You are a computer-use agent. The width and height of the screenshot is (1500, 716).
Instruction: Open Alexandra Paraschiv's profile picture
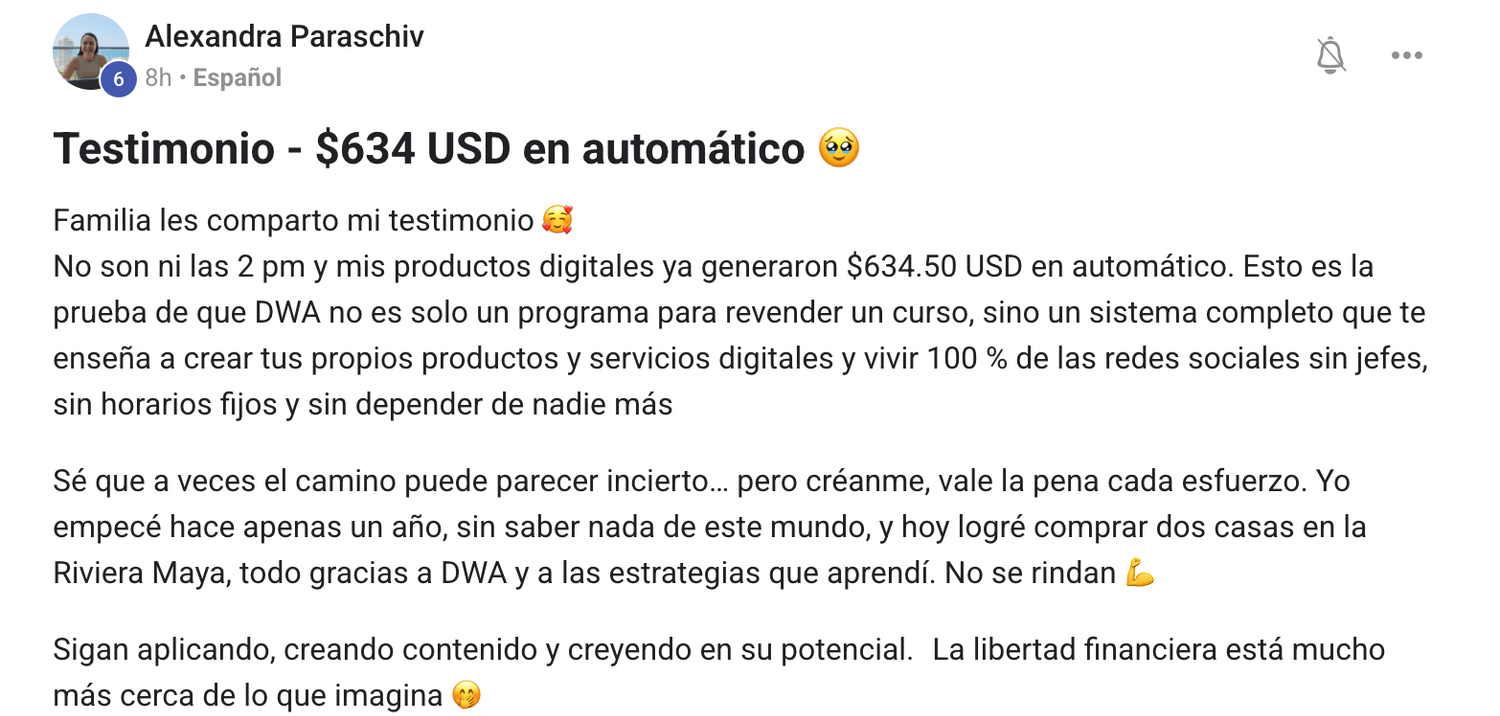89,50
